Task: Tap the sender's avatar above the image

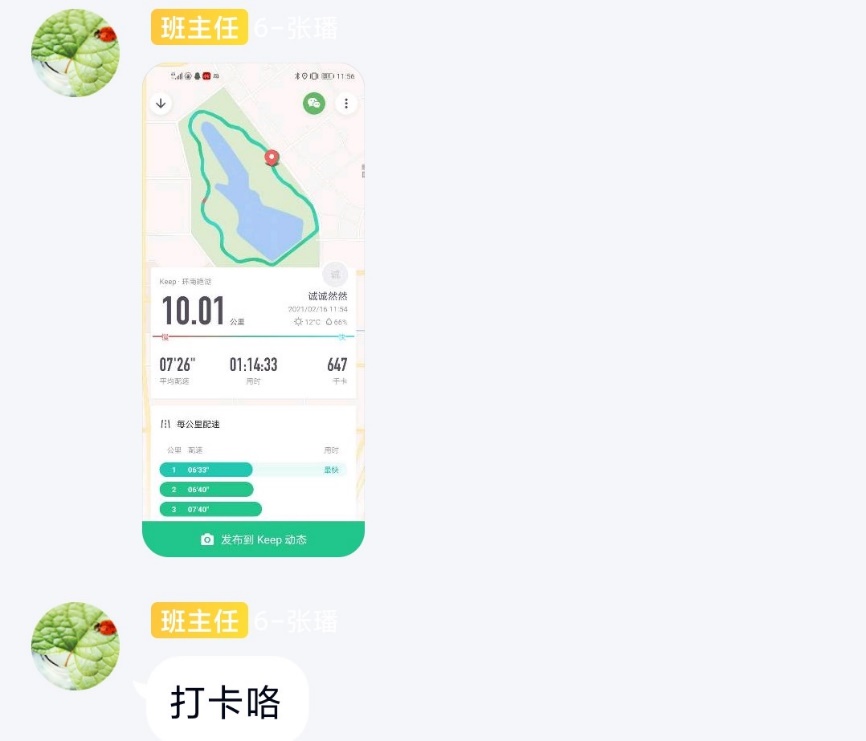Action: [76, 53]
